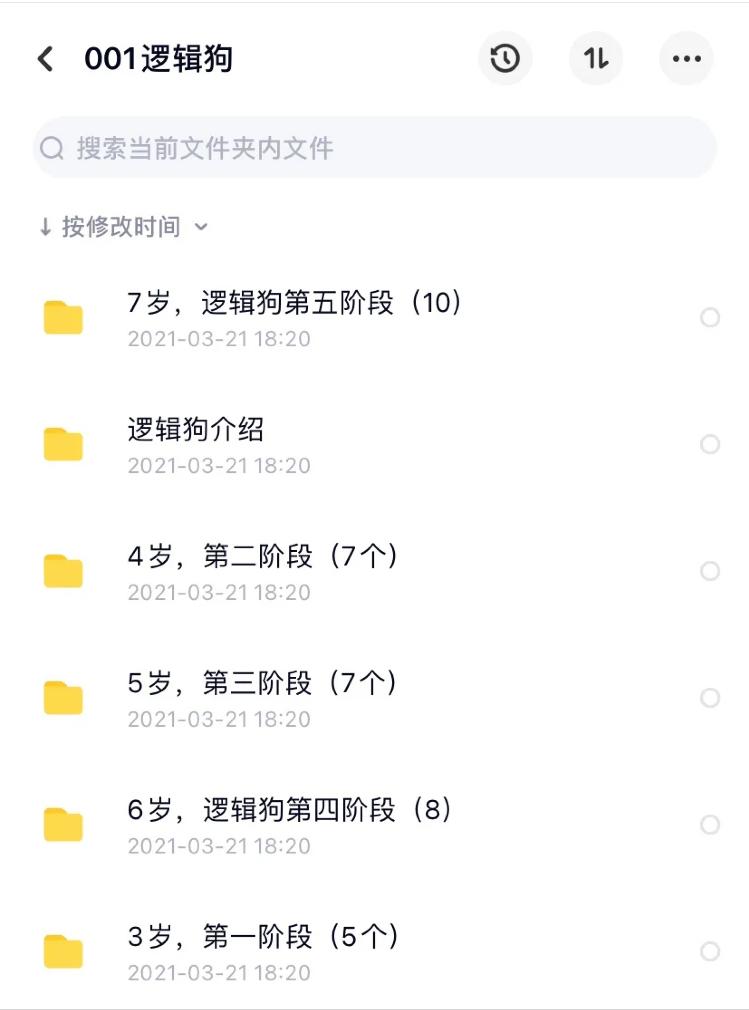Click the magnifier icon in the search bar
This screenshot has width=749, height=1010.
[52, 147]
